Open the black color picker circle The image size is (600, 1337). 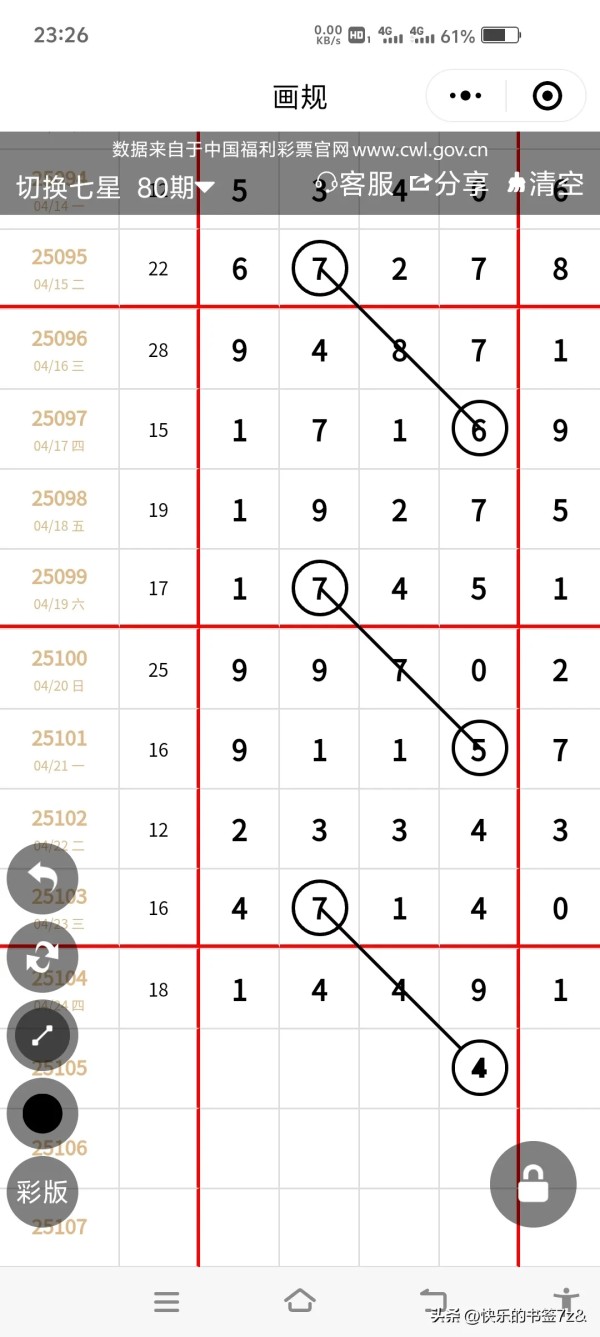(42, 1113)
